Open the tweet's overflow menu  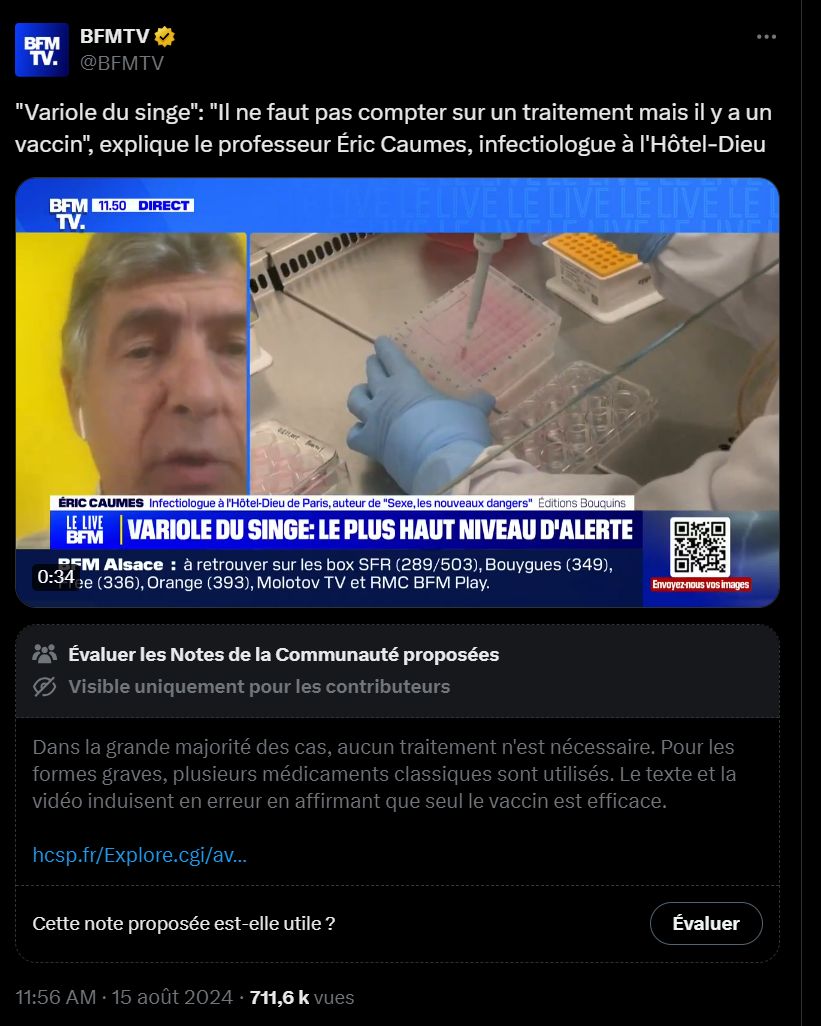click(766, 37)
